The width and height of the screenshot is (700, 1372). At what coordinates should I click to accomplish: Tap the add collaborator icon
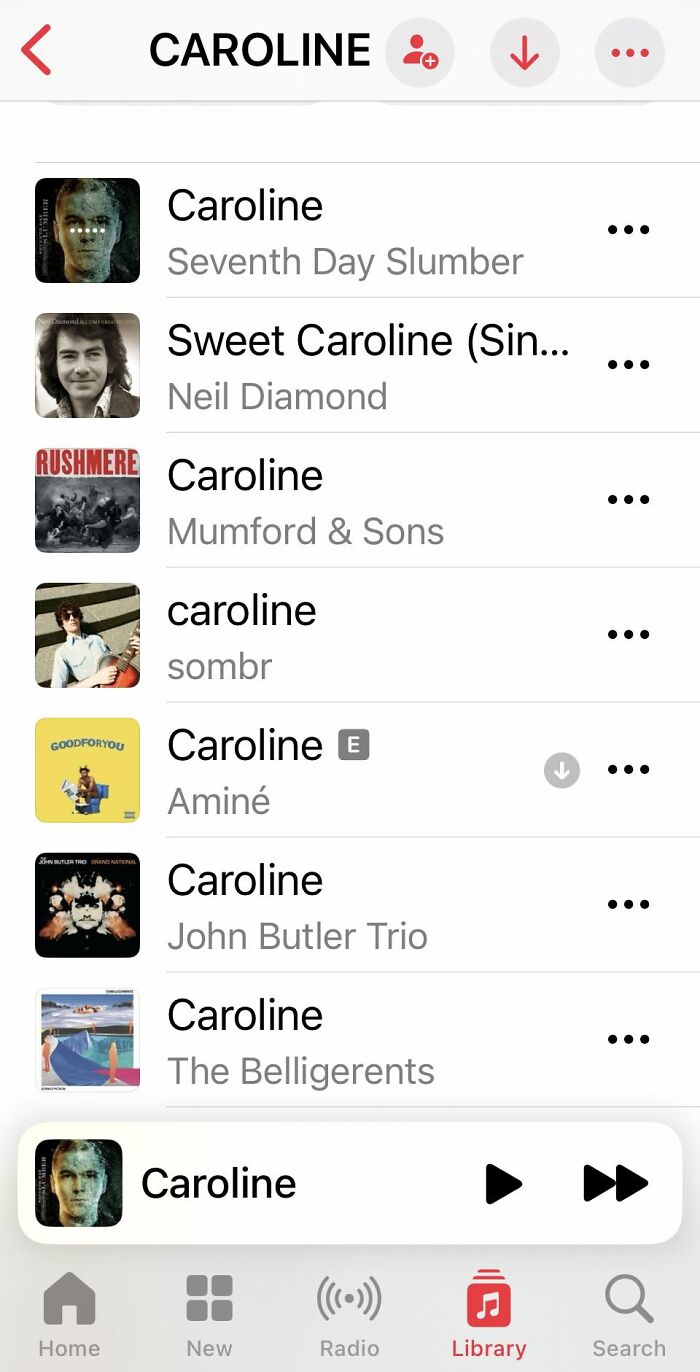420,52
